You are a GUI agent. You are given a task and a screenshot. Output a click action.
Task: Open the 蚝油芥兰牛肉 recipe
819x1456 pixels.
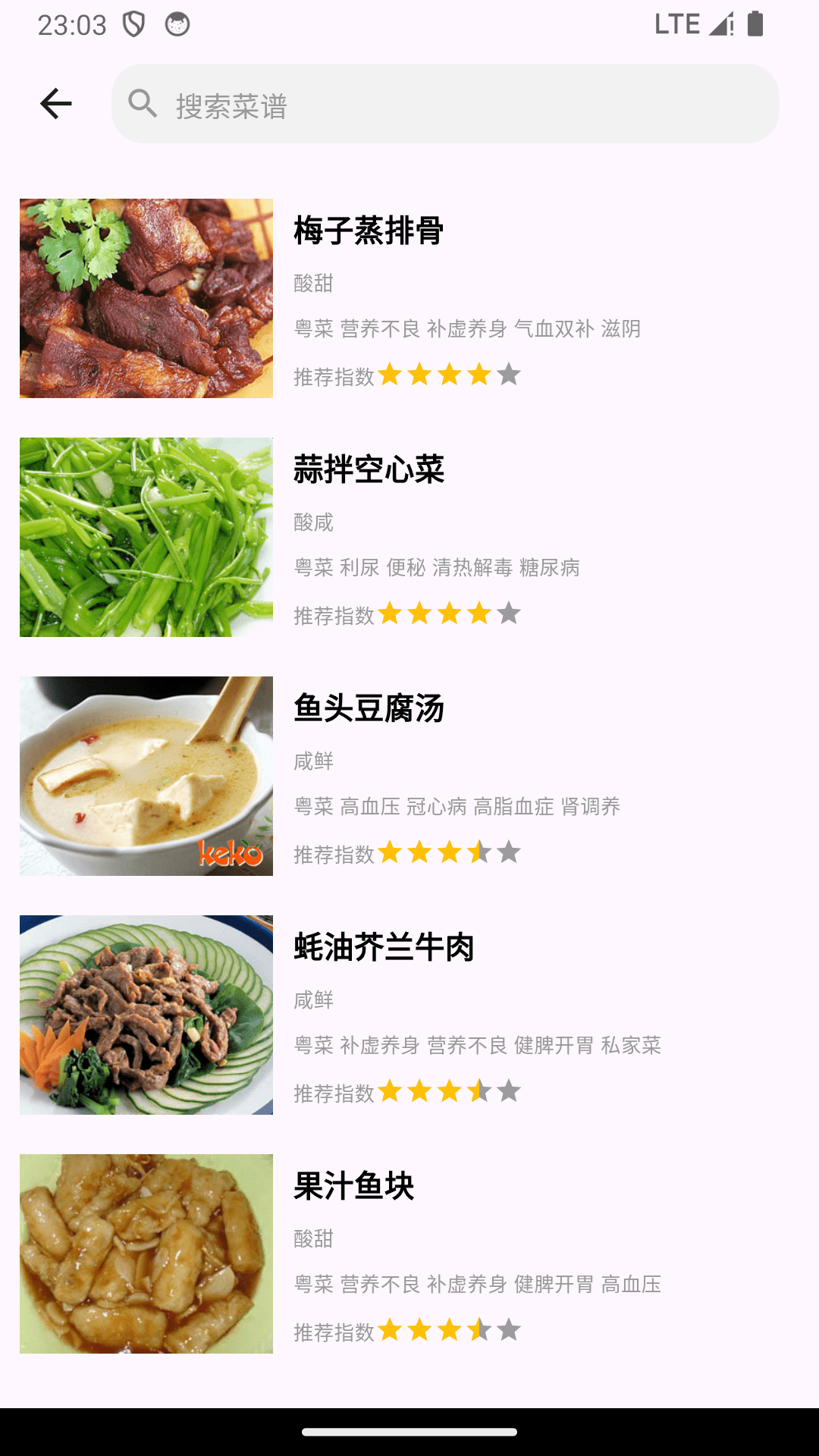pos(384,947)
